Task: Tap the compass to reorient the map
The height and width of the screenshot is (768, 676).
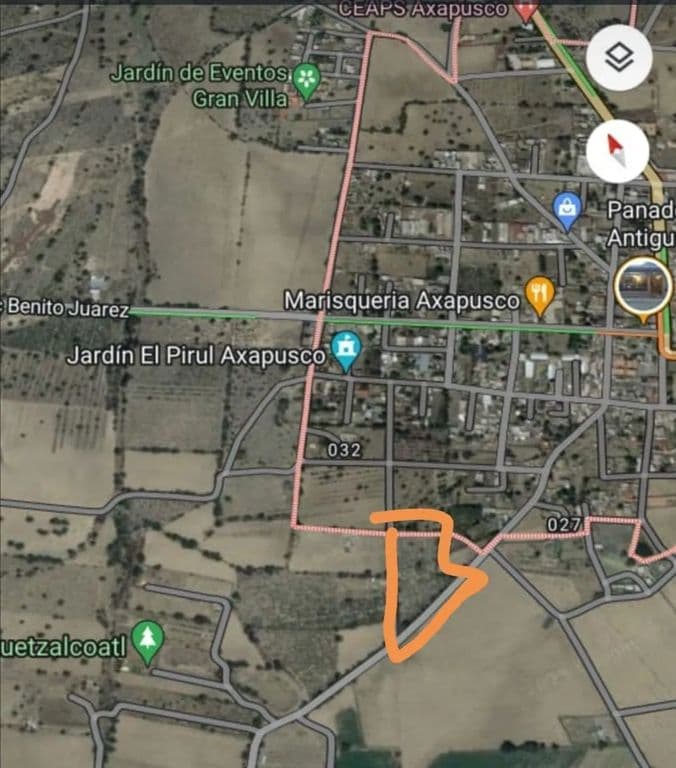Action: pyautogui.click(x=617, y=151)
